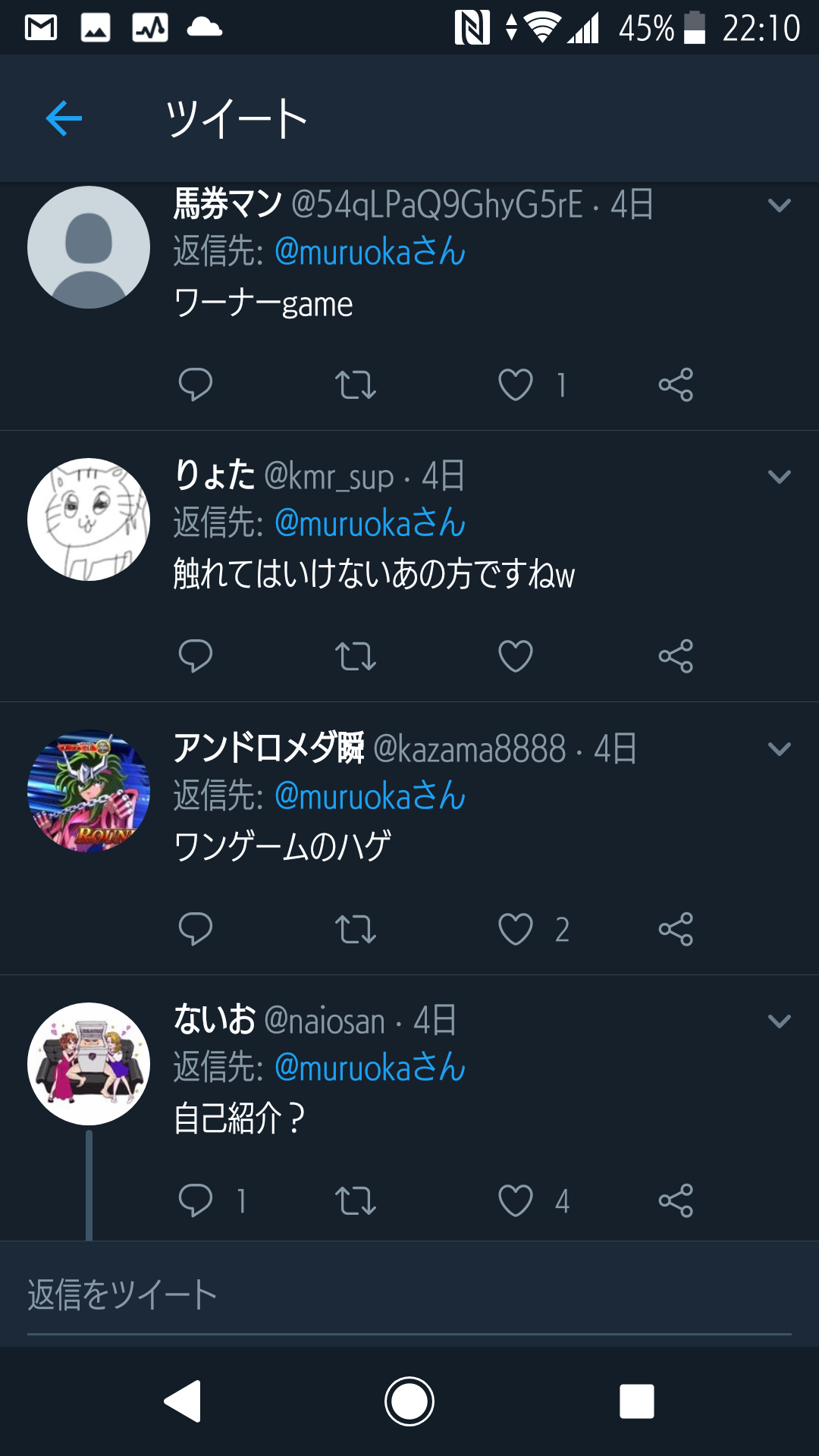Expand options on アンドロメダ瞬's tweet

coord(779,749)
